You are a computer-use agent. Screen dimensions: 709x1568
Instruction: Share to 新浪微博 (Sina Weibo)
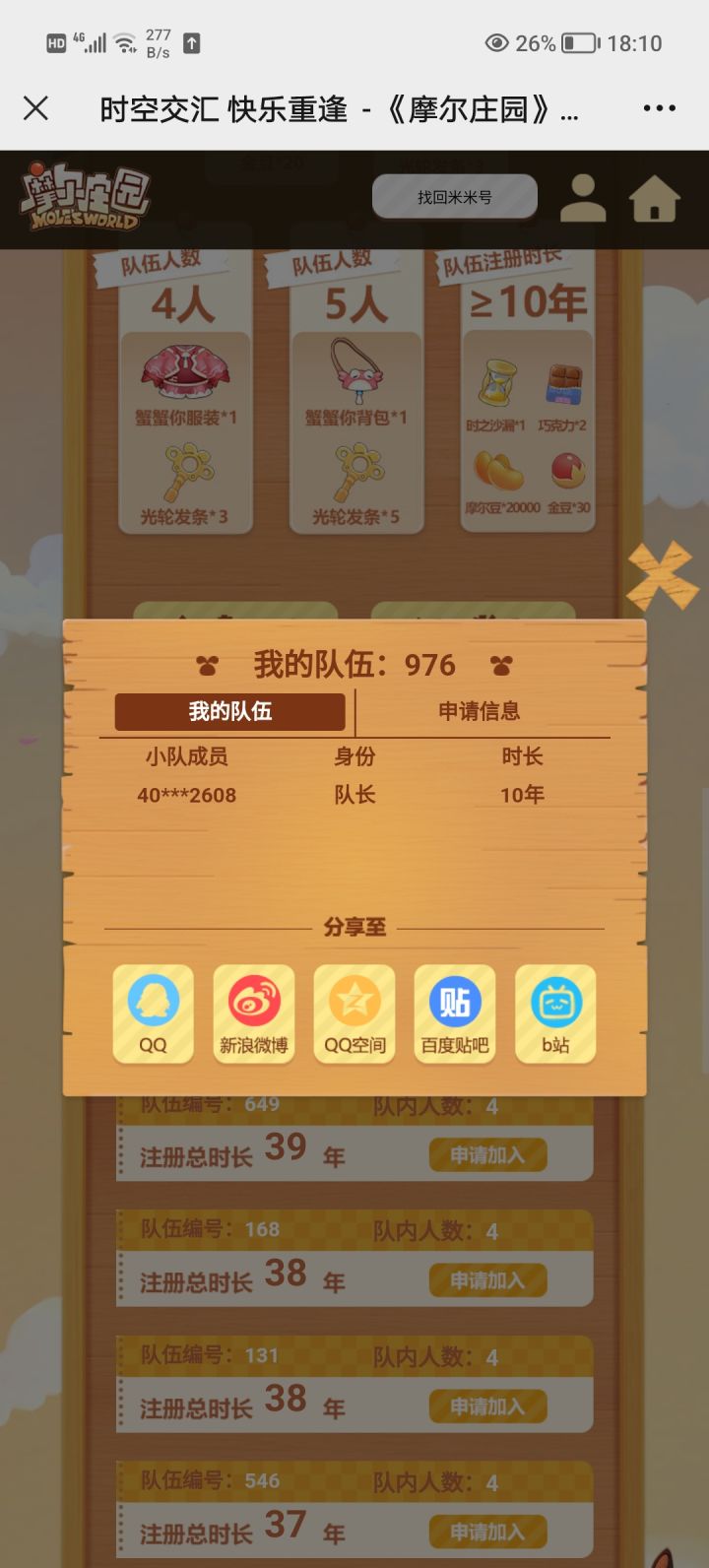click(253, 1013)
